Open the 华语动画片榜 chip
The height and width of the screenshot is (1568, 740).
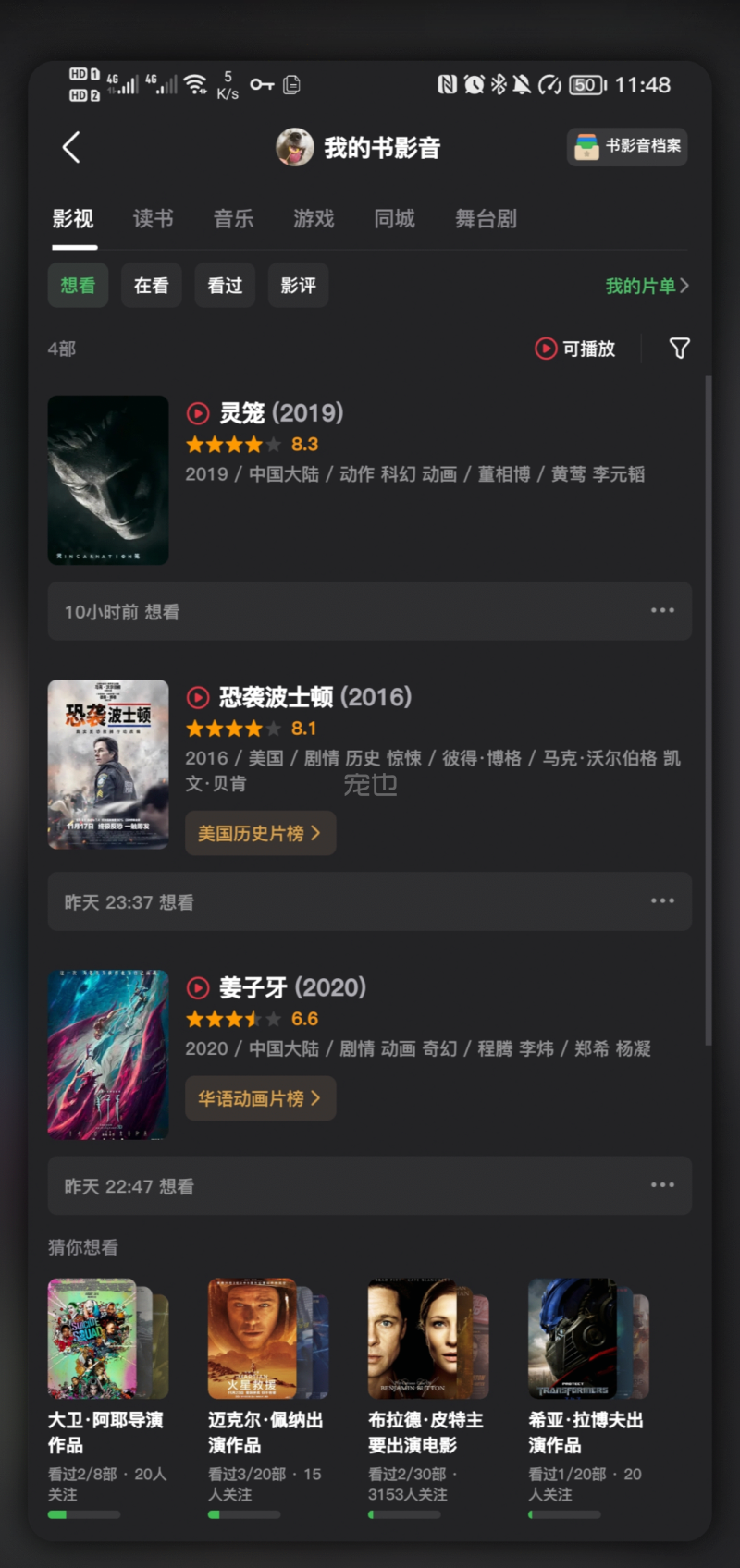[x=260, y=1098]
